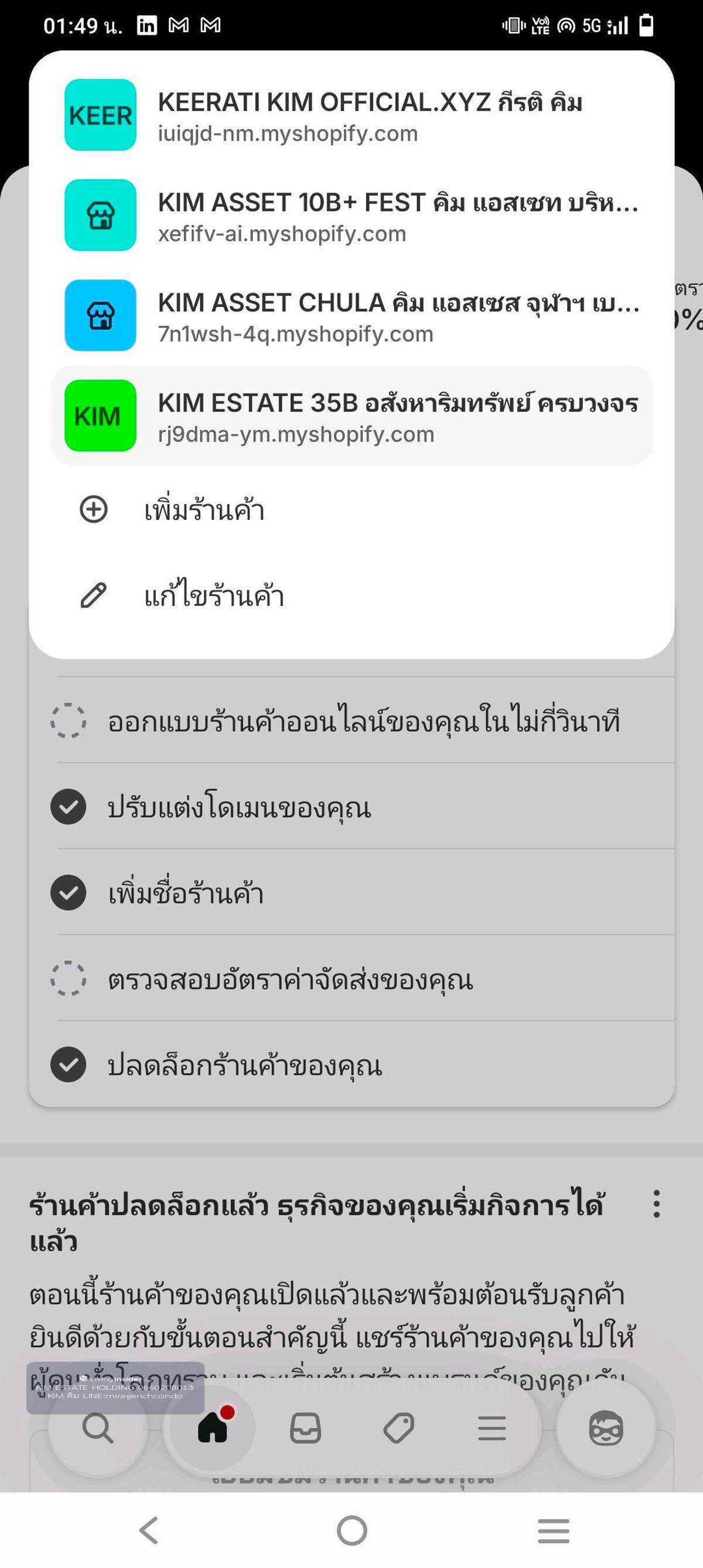Open แก้ไขร้านค้า to edit stores

pos(213,596)
